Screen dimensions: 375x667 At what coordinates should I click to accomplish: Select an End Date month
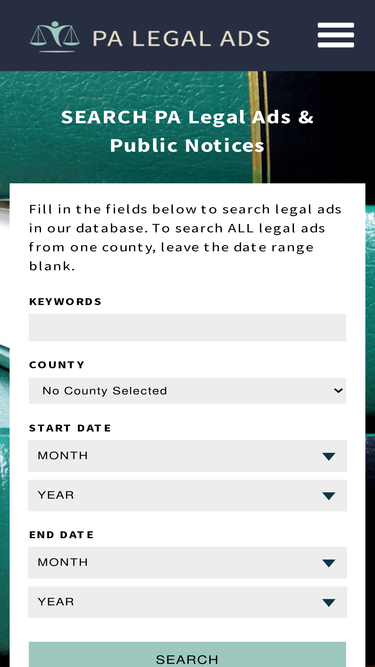(x=188, y=562)
